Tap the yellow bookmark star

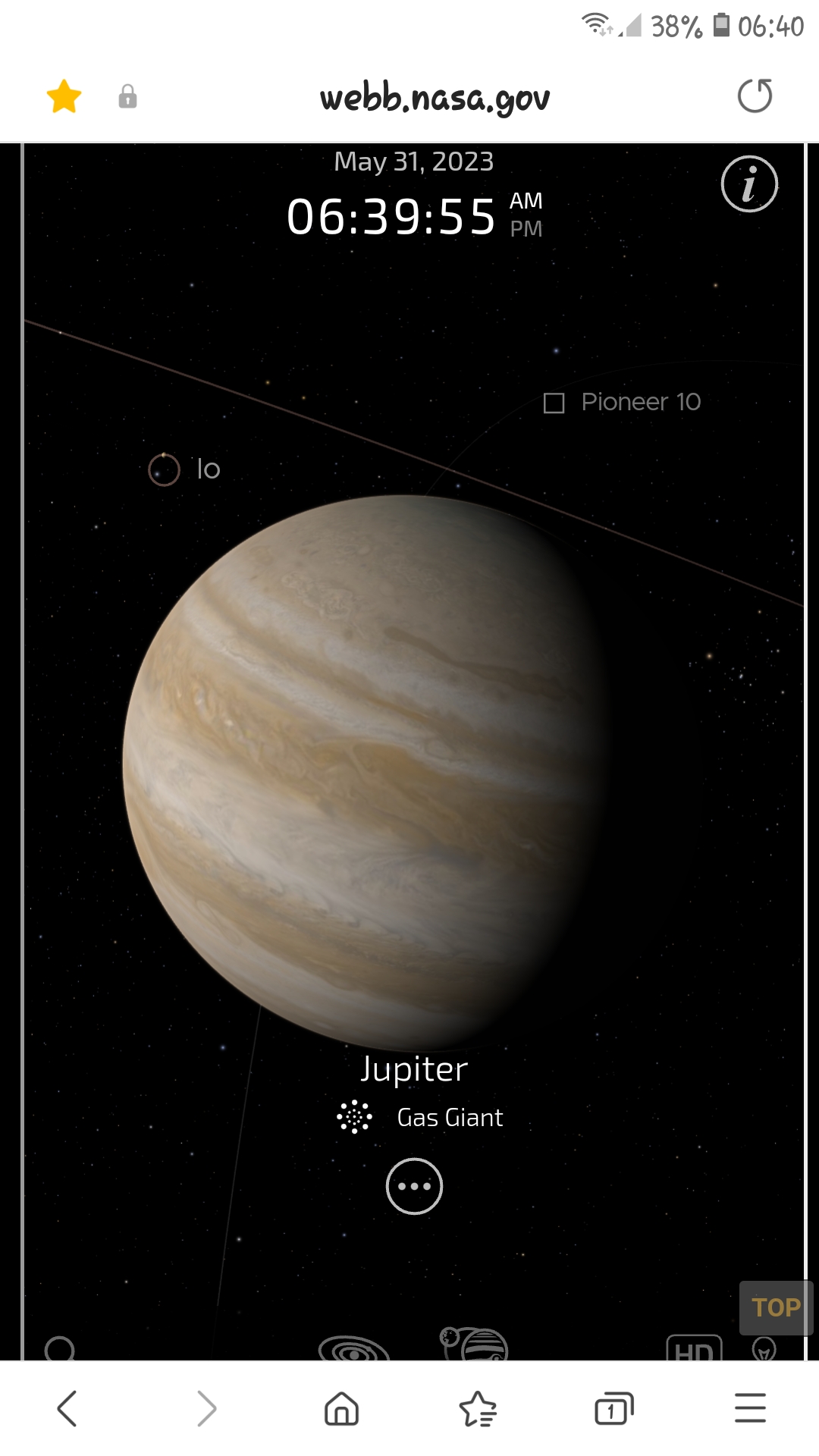pos(64,96)
